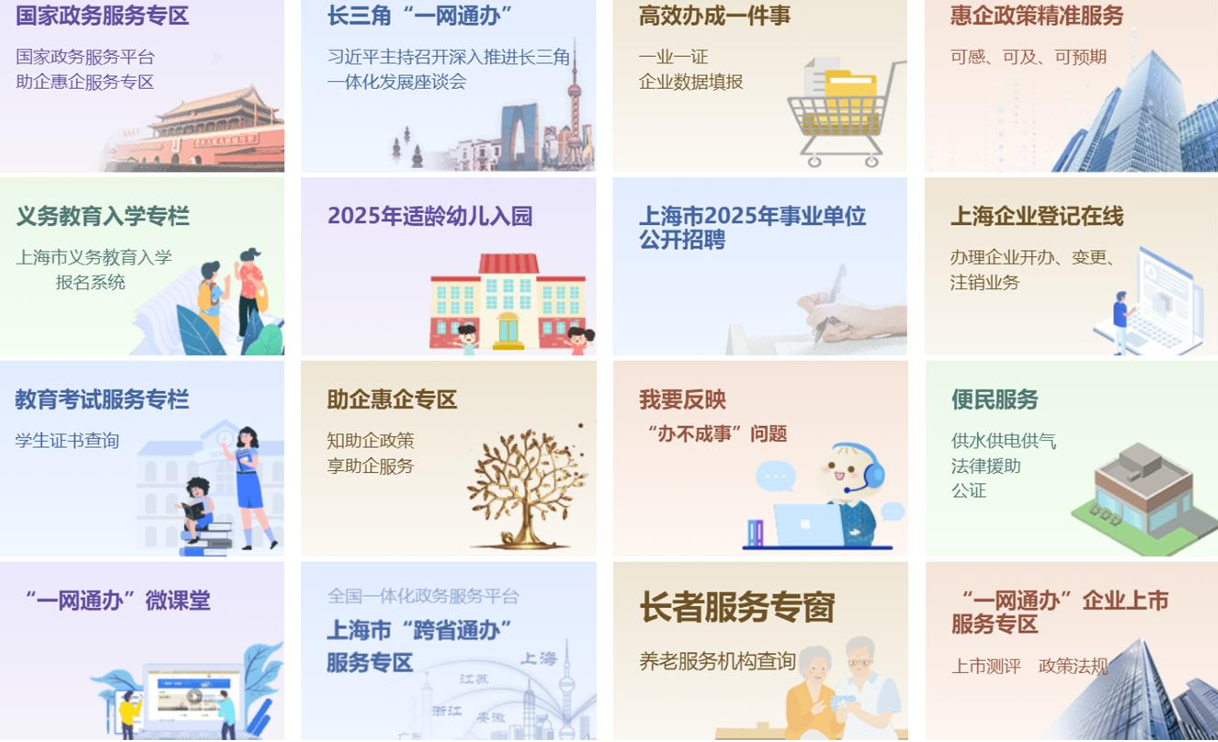Screen dimensions: 1218x742
Task: Open 上海企业登记在线 card
Action: coord(1071,266)
